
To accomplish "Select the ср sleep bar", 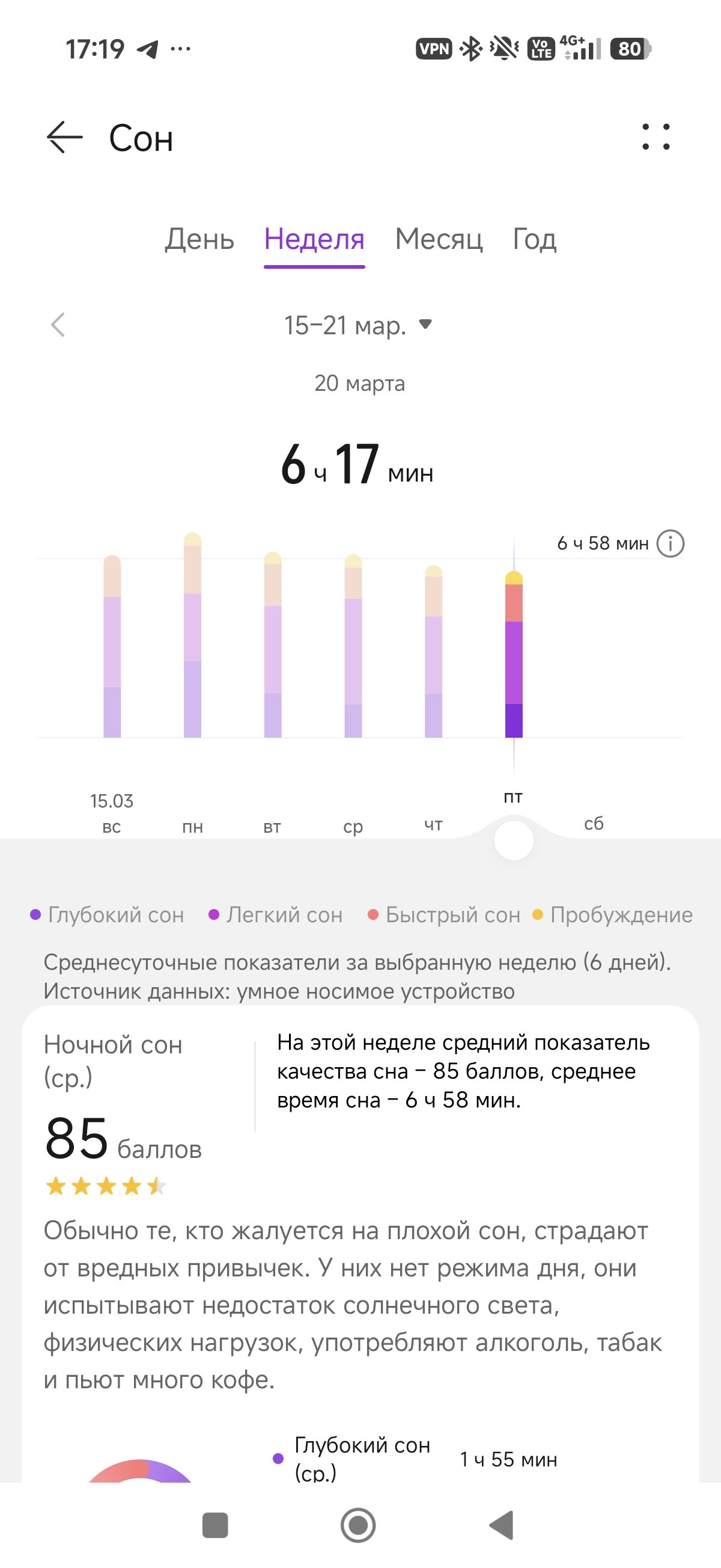I will pos(353,646).
